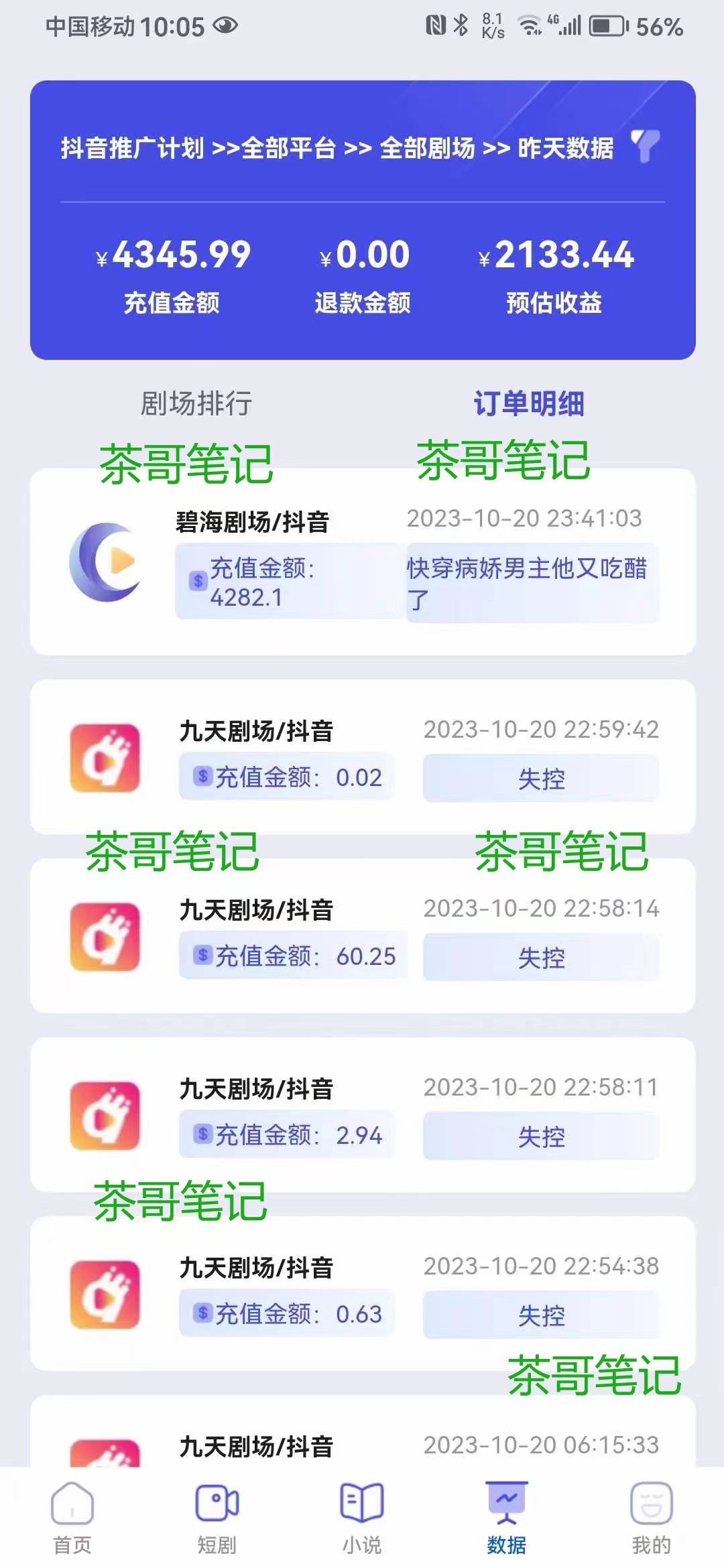Viewport: 724px width, 1568px height.
Task: Switch to the 剧场排行 tab
Action: [196, 403]
